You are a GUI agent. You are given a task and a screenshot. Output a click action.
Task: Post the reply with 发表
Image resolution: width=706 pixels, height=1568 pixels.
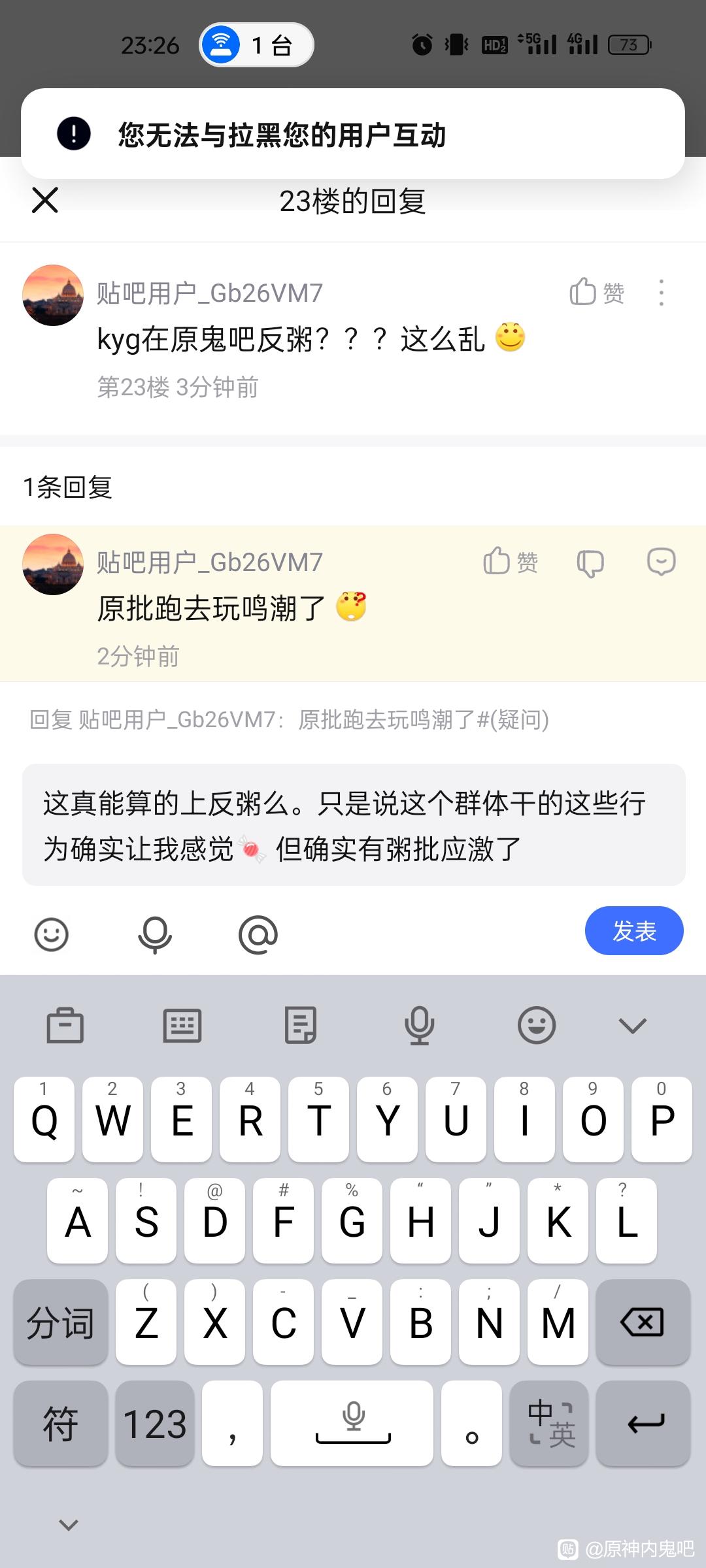click(633, 931)
